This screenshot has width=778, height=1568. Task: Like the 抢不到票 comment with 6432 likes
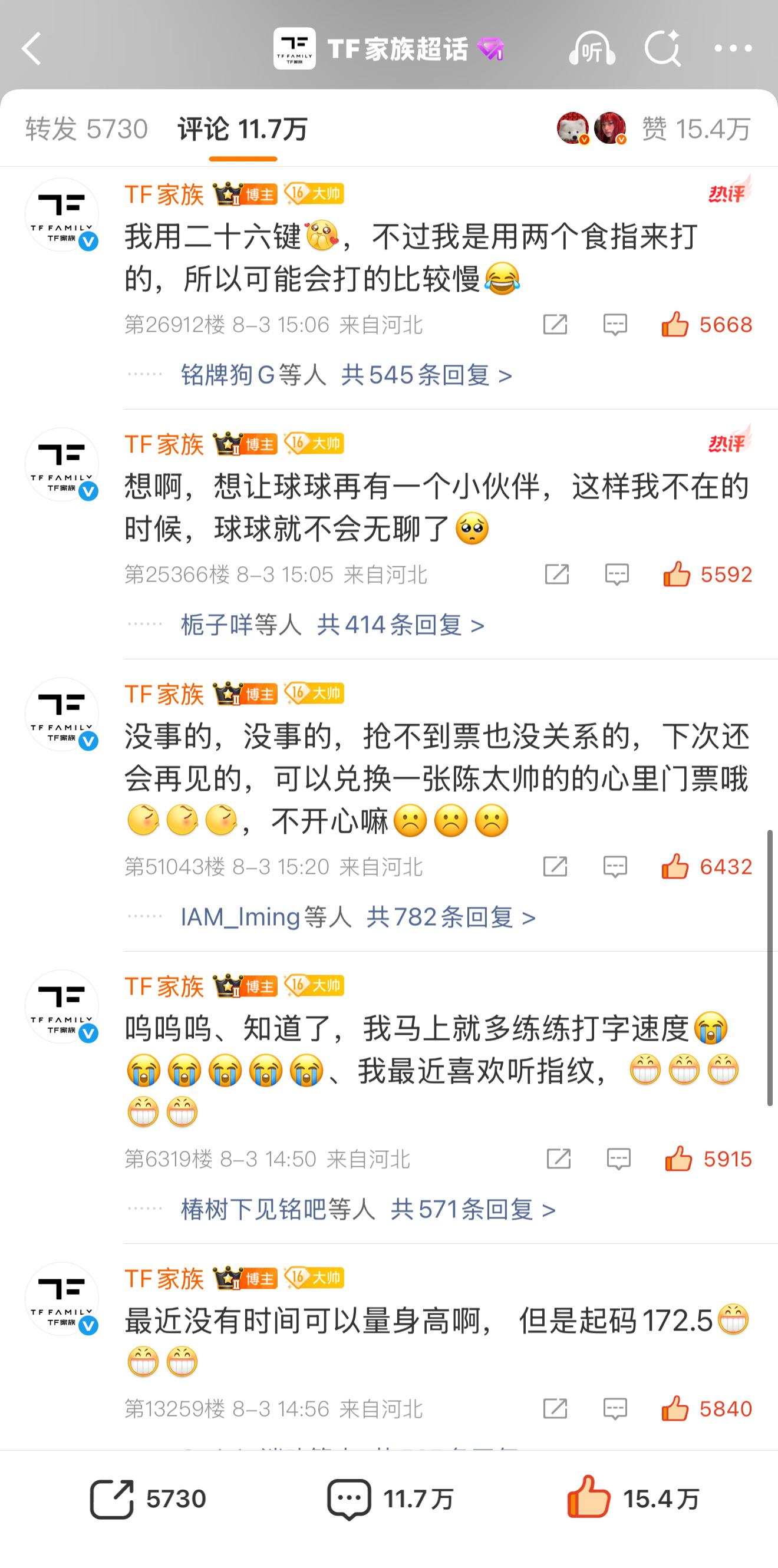click(x=707, y=866)
